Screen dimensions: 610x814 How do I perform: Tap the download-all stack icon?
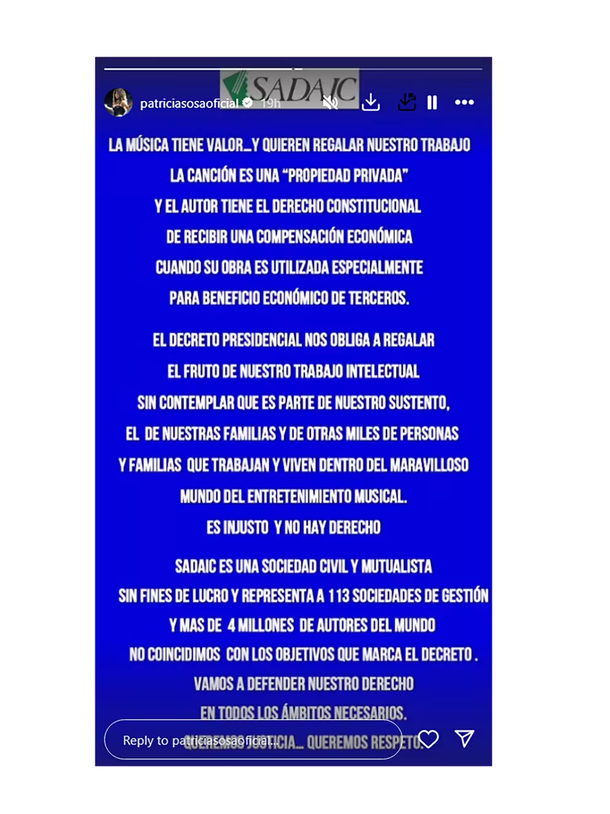click(406, 102)
